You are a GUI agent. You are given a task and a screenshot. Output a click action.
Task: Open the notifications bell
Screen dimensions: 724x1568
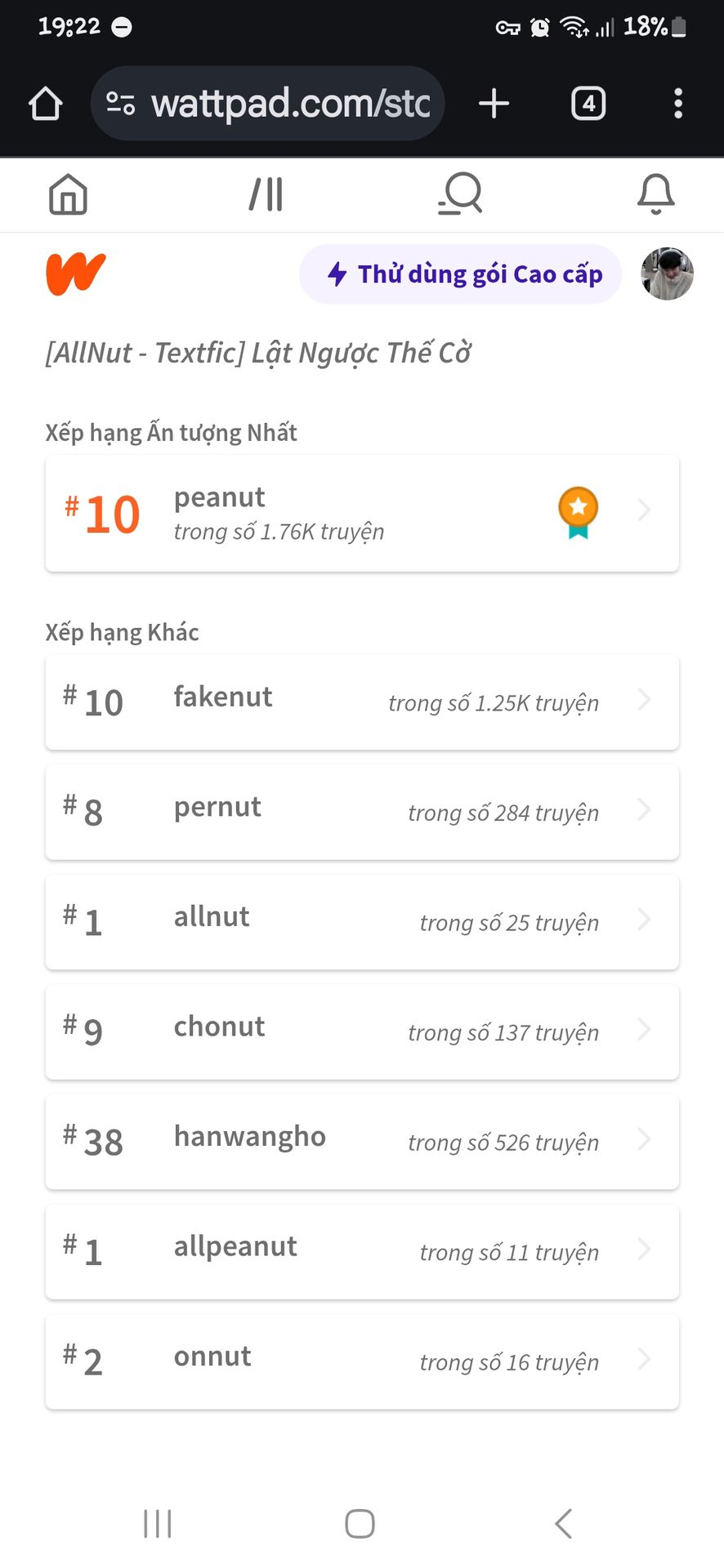tap(655, 194)
